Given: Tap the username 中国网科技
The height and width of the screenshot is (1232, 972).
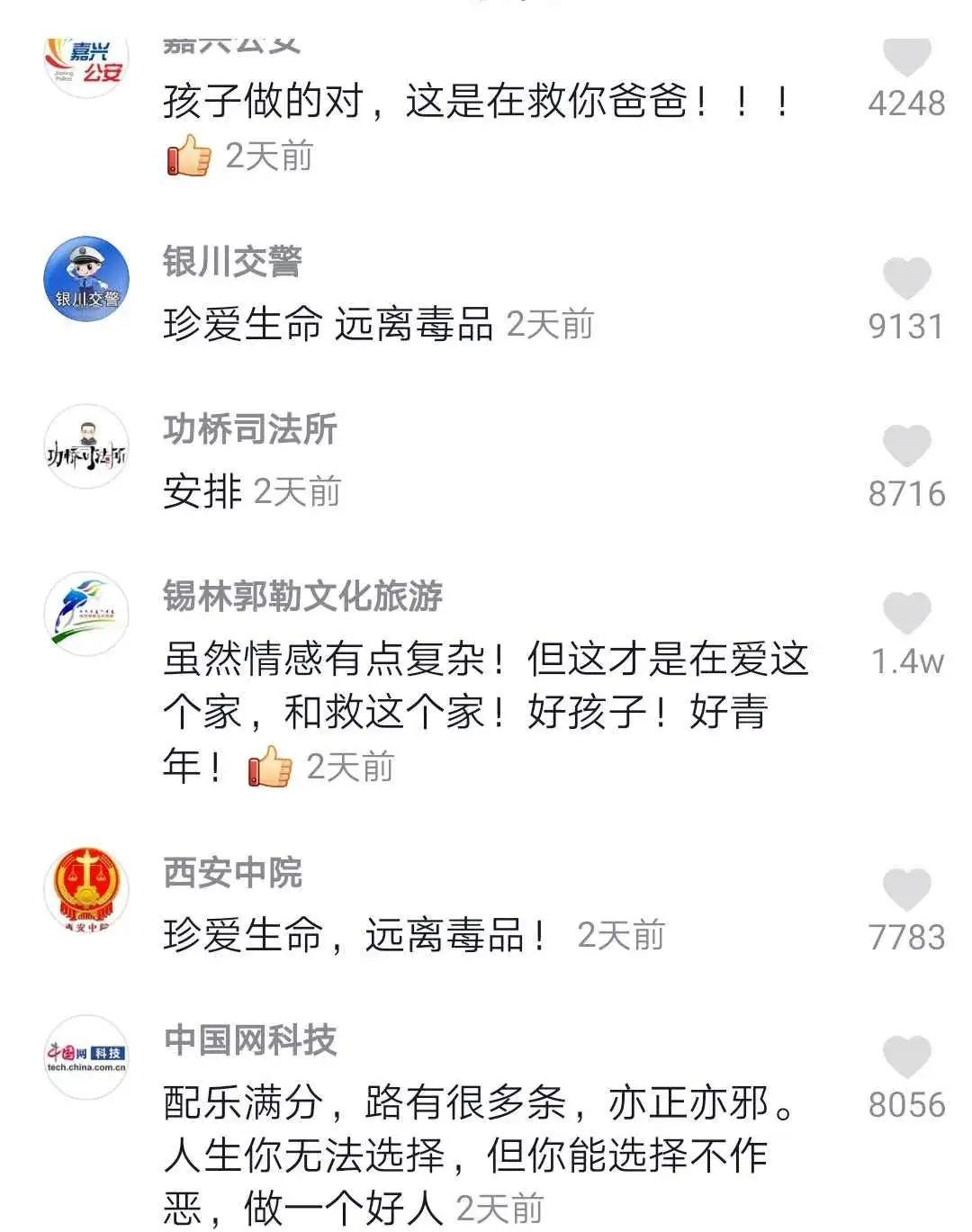Looking at the screenshot, I should pos(249,1039).
